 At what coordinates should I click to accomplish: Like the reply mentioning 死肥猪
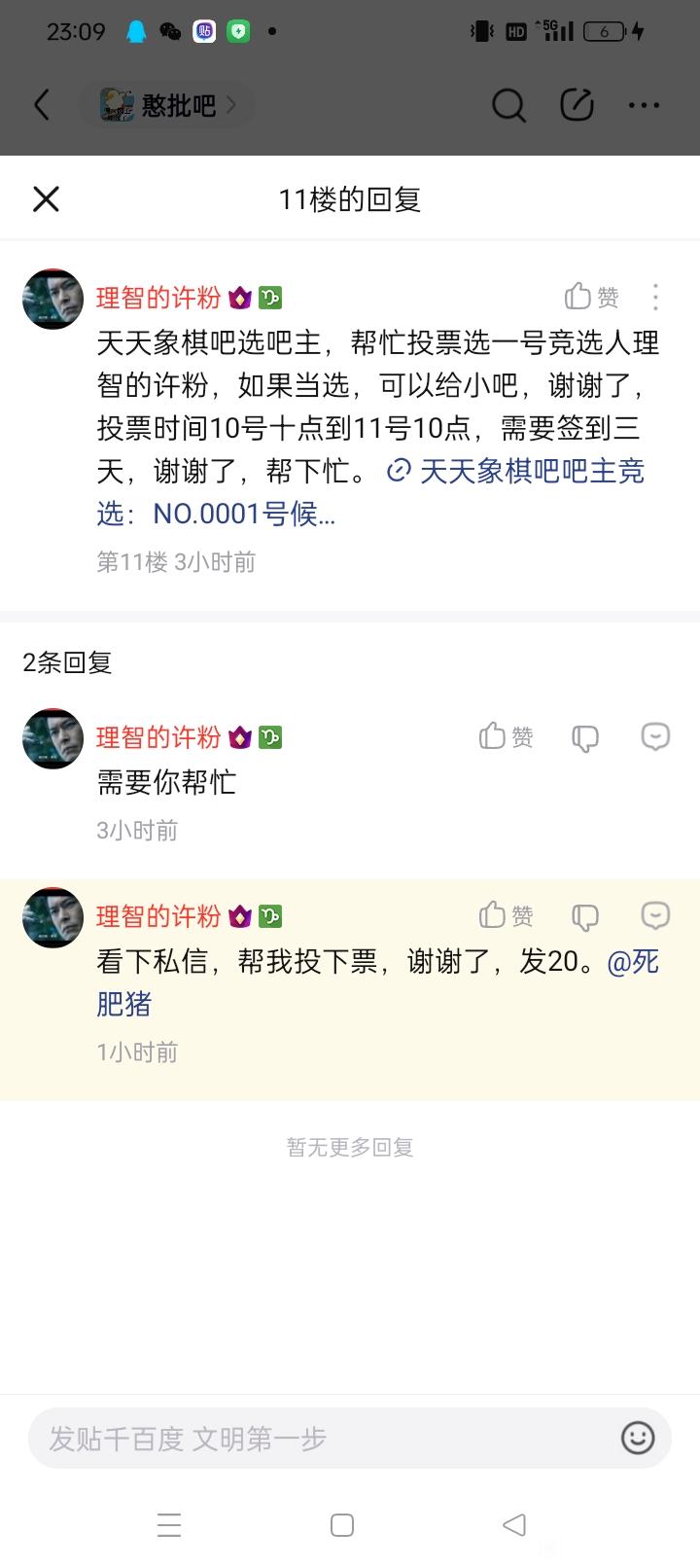[507, 915]
